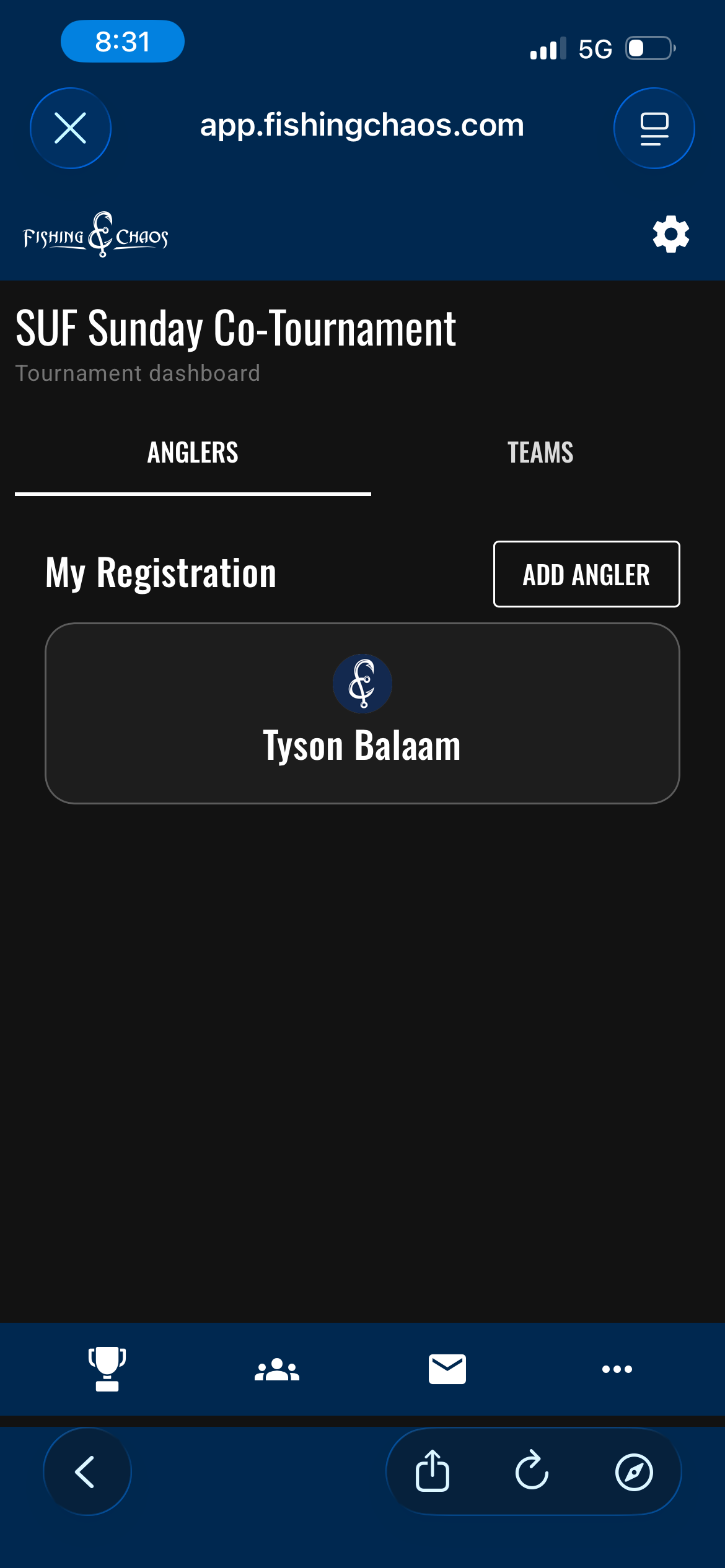The image size is (725, 1568).
Task: Open the settings gear
Action: pos(670,234)
